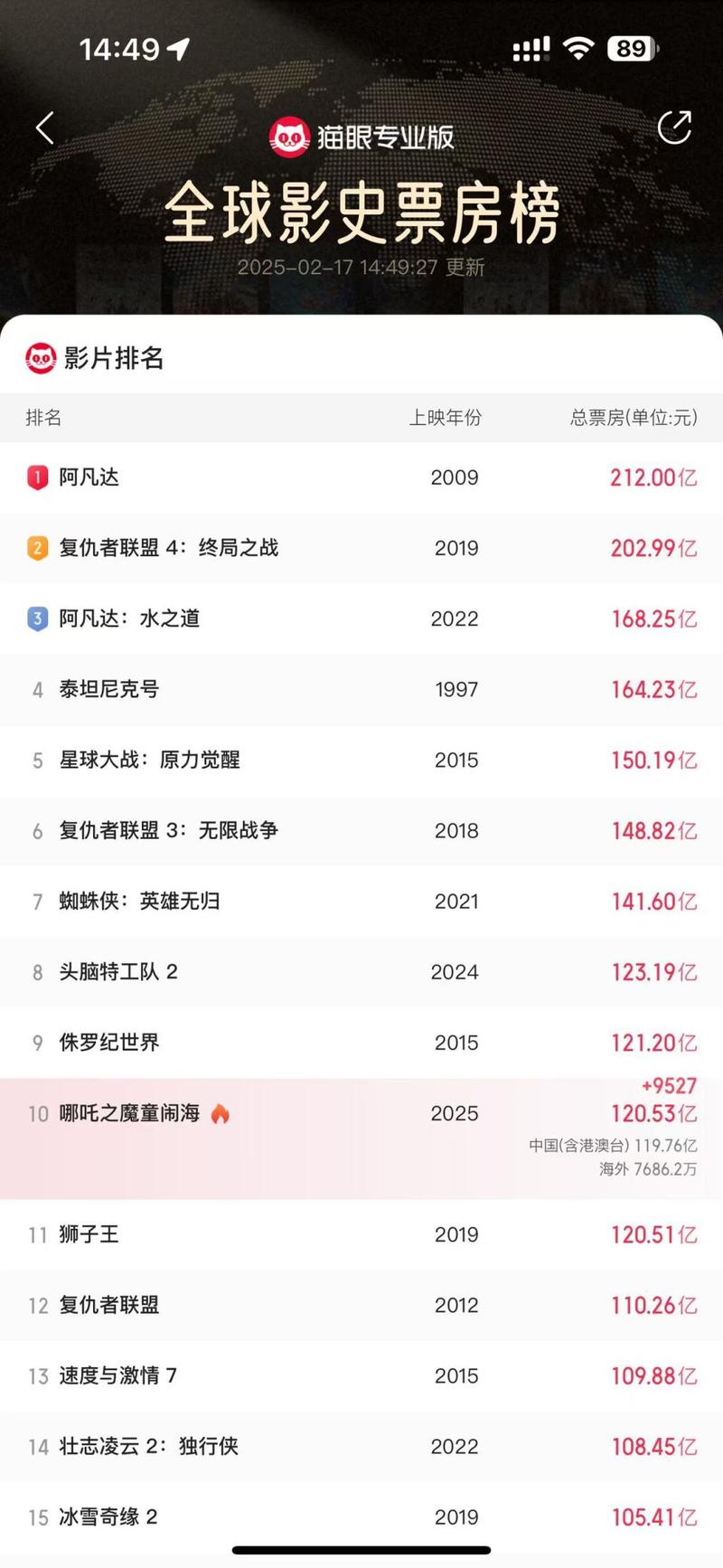Open the 2012 复仇者联盟 entry
This screenshot has height=1568, width=723.
(361, 1305)
